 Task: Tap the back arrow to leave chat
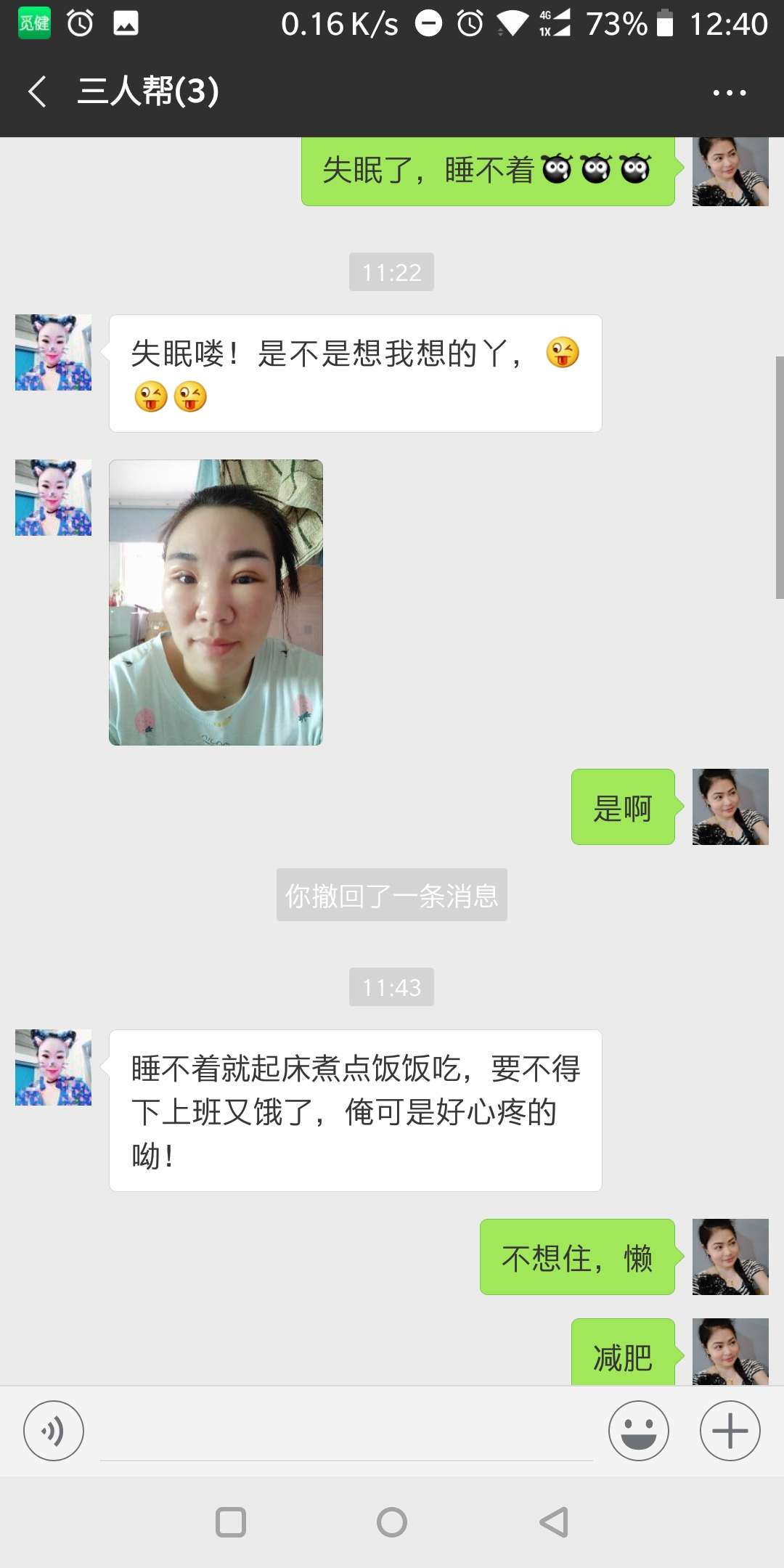38,92
